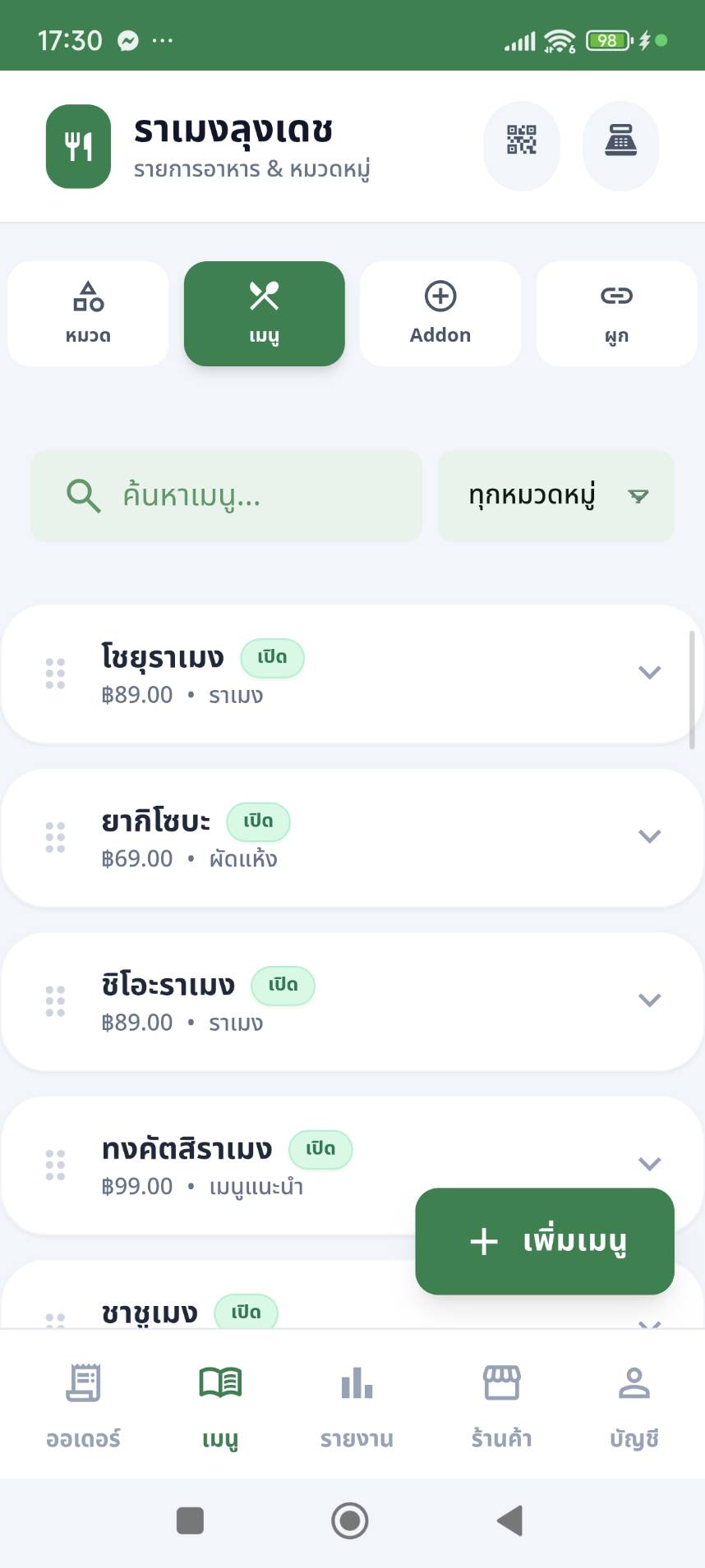The height and width of the screenshot is (1568, 705).
Task: Tap the system home button
Action: [350, 1520]
